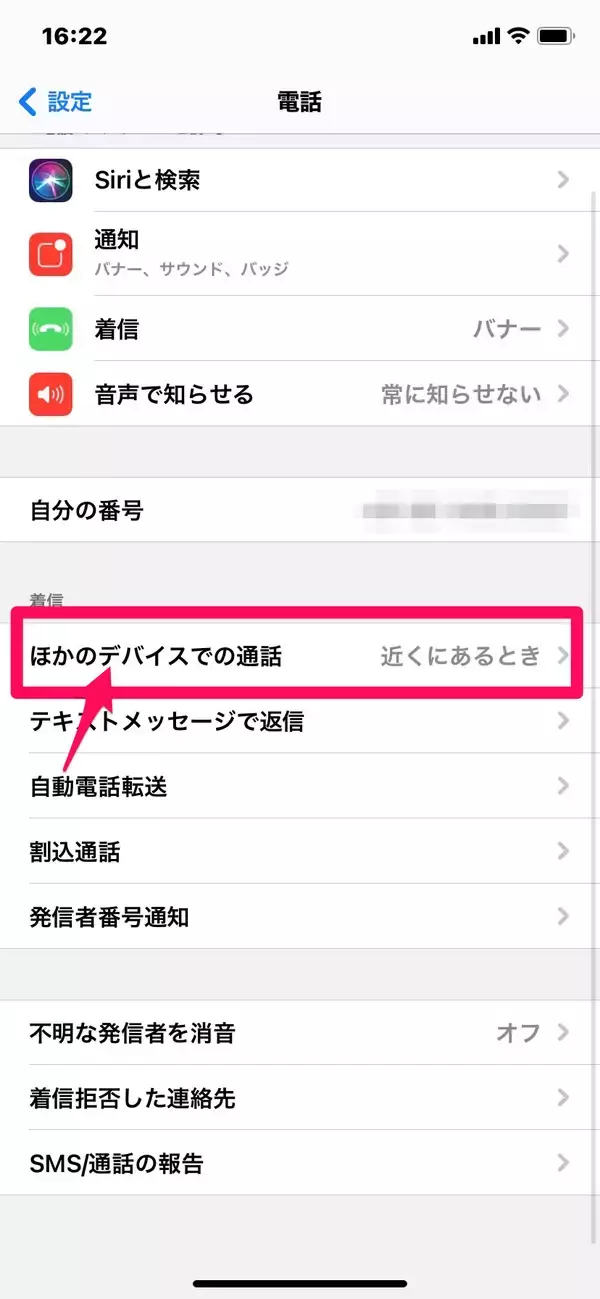Open 自動電話転送 settings
Viewport: 600px width, 1299px height.
[300, 787]
